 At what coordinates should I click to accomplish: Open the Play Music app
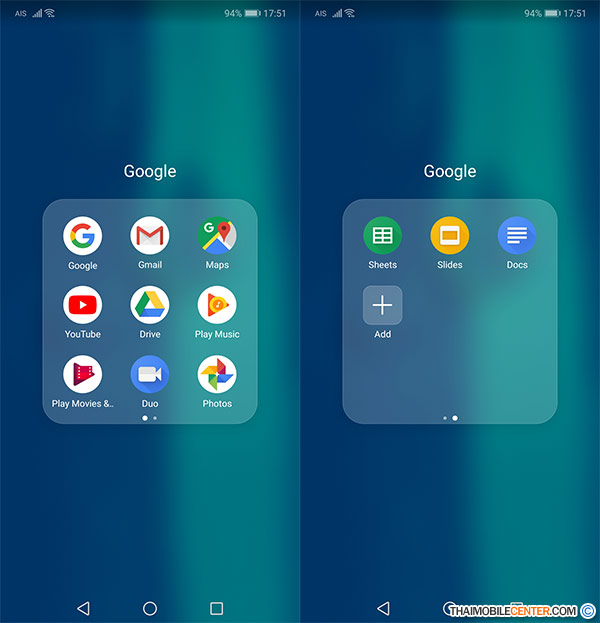pos(217,305)
